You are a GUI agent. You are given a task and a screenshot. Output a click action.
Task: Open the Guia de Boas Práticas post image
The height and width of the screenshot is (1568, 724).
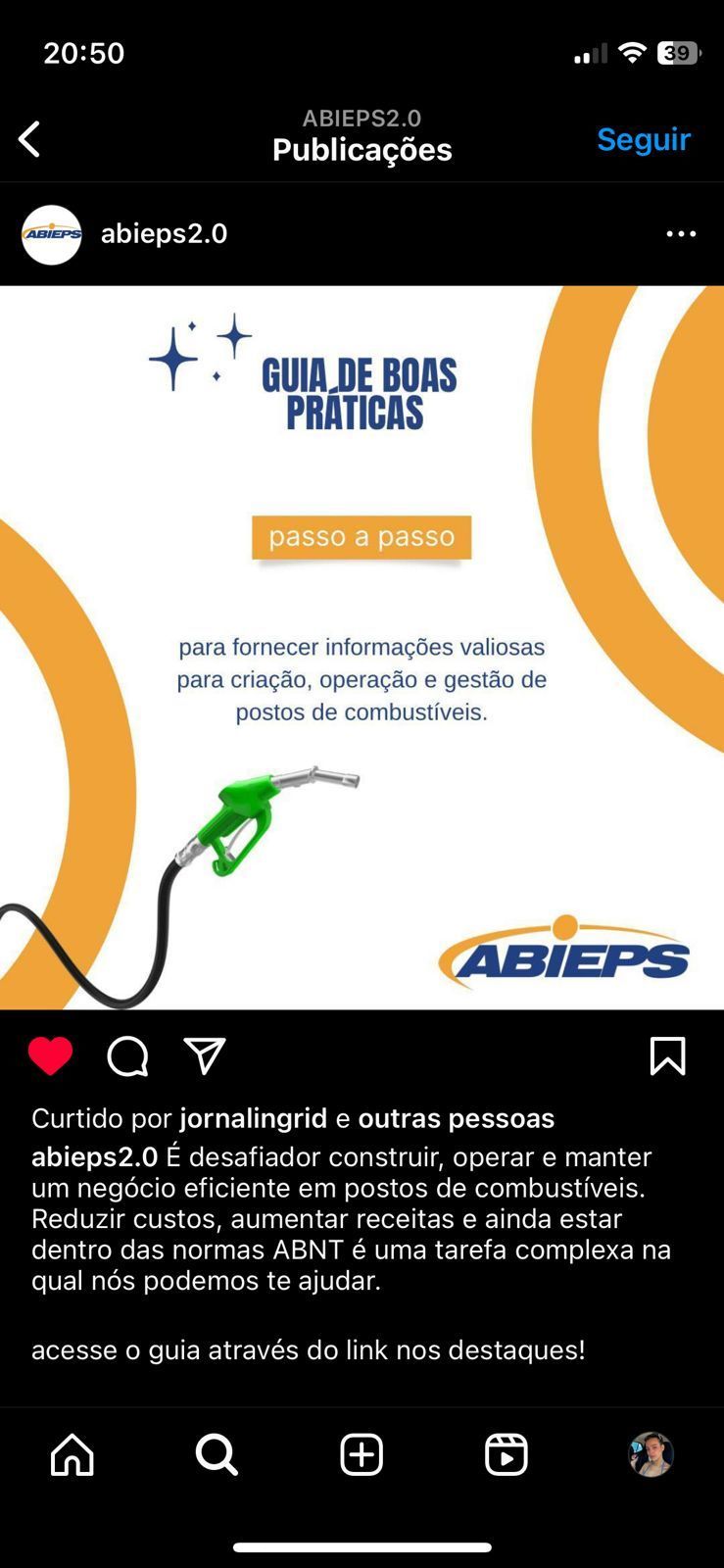point(362,647)
